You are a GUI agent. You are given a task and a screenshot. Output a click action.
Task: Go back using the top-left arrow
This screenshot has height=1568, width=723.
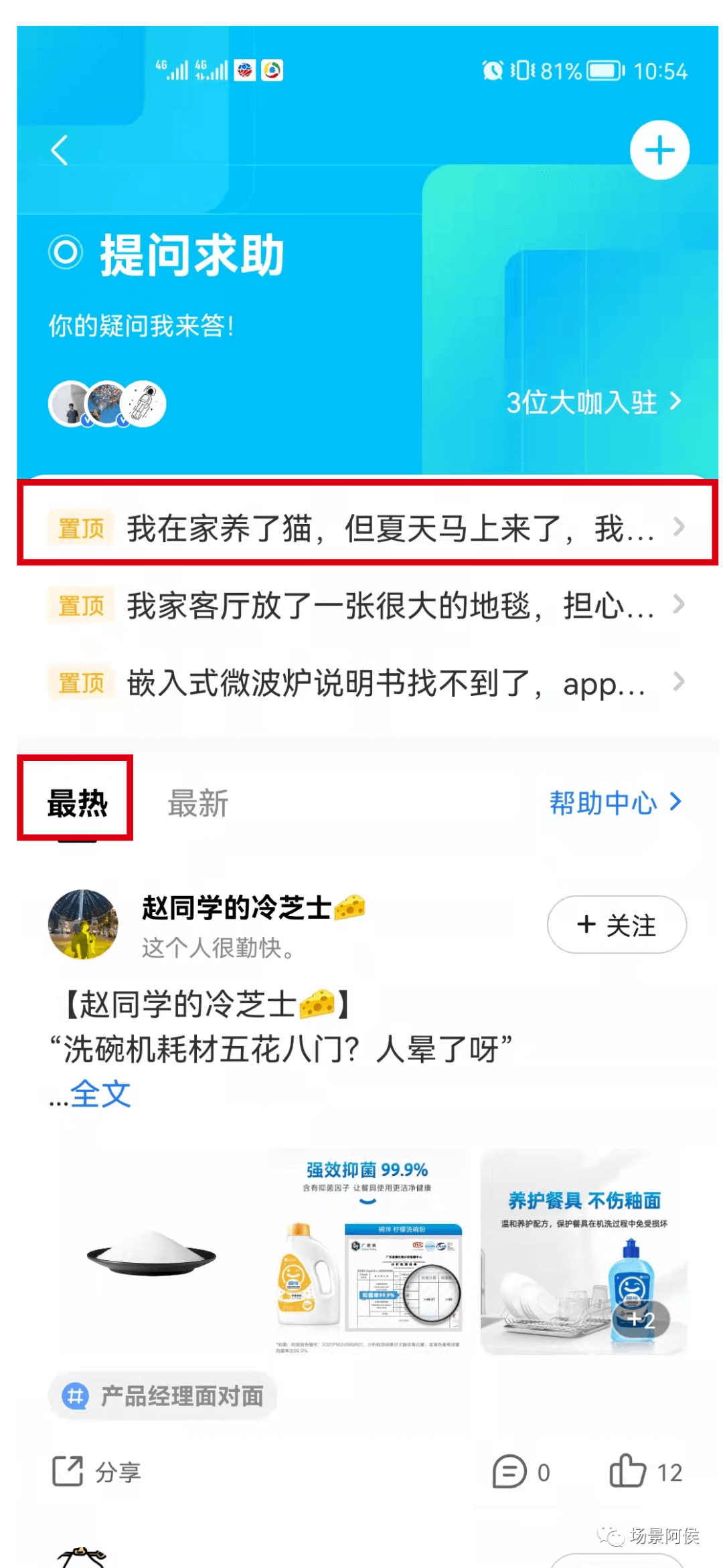click(x=60, y=150)
